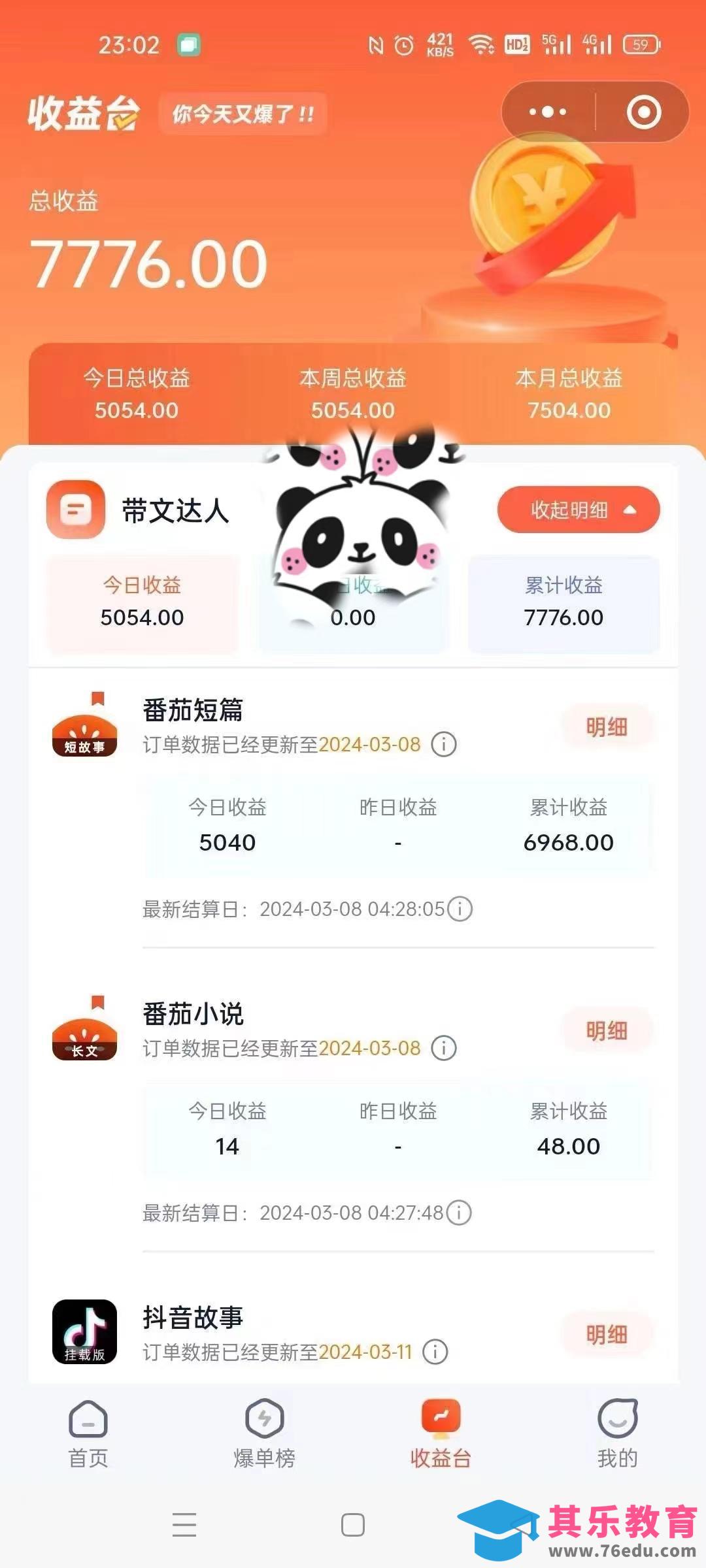This screenshot has width=706, height=1568.
Task: Tap info icon beside 番茄小说 latest settlement date
Action: [459, 1213]
